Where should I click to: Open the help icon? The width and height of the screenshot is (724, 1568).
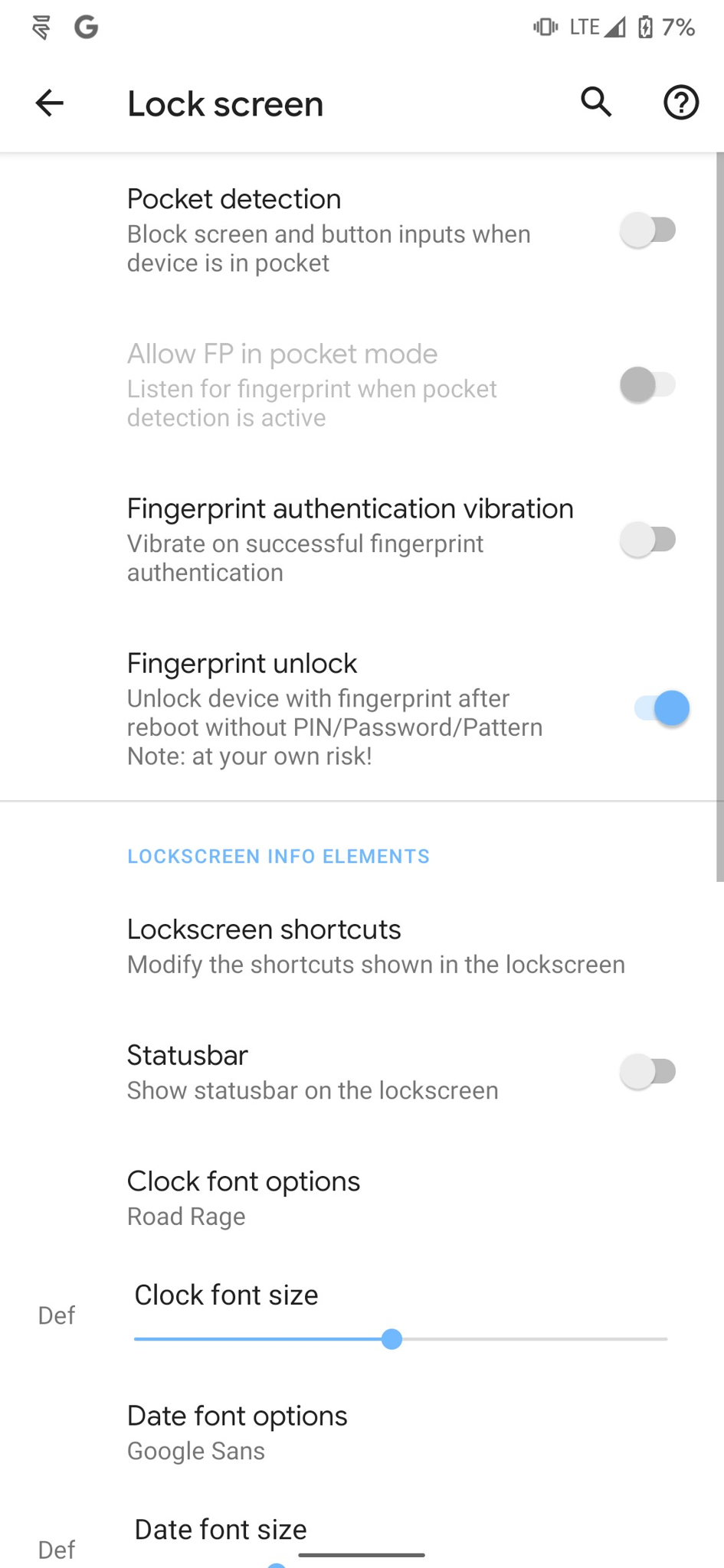tap(680, 103)
